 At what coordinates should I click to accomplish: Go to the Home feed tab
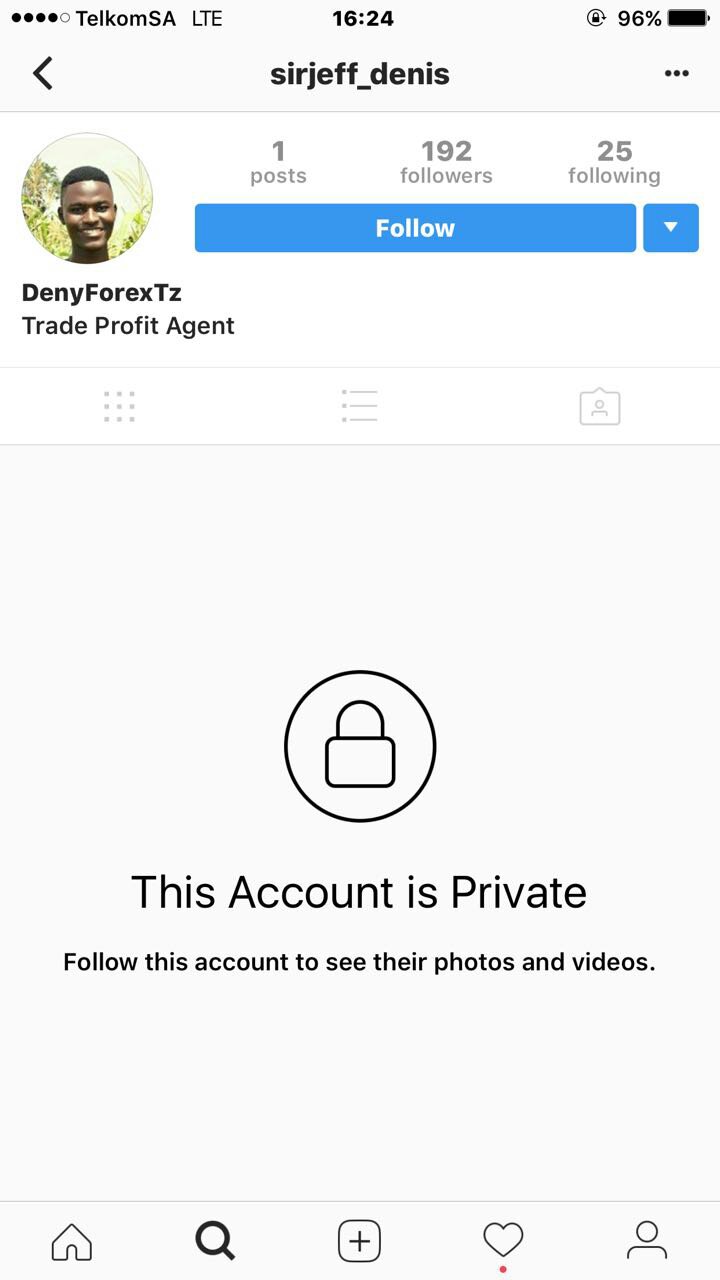coord(72,1241)
